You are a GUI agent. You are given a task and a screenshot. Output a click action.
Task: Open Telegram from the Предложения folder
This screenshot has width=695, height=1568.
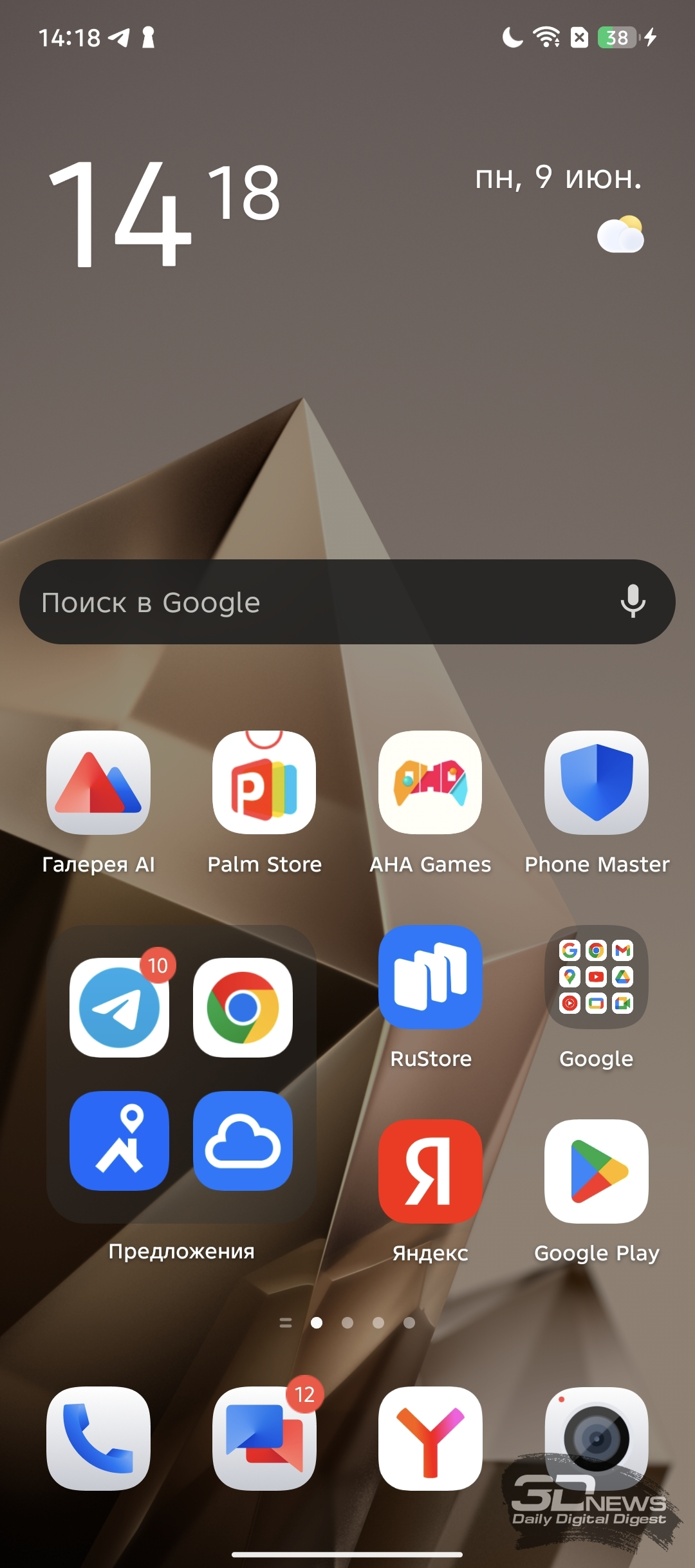pyautogui.click(x=120, y=1007)
